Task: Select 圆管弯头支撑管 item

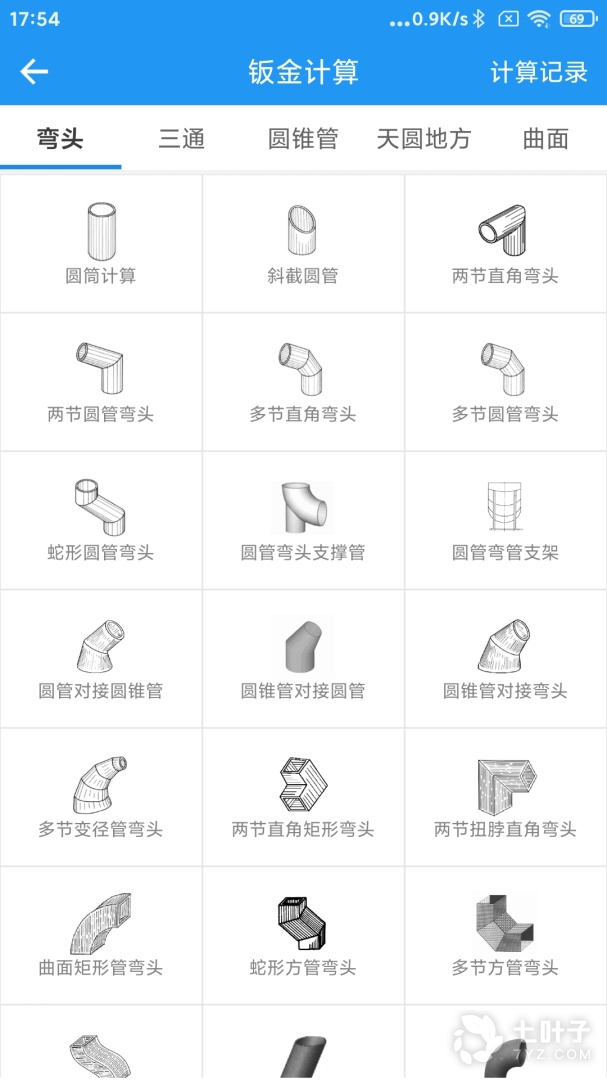Action: pyautogui.click(x=303, y=520)
